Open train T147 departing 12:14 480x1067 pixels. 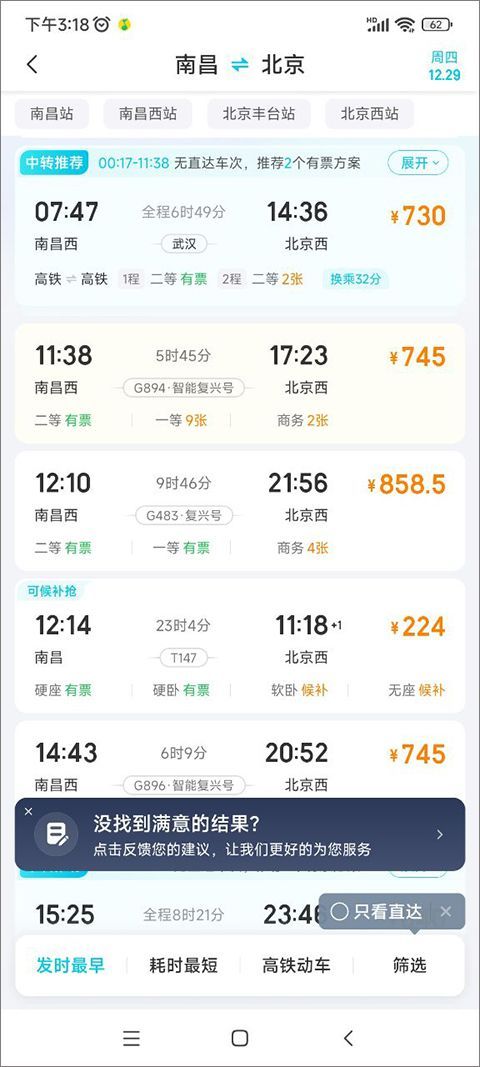[240, 646]
